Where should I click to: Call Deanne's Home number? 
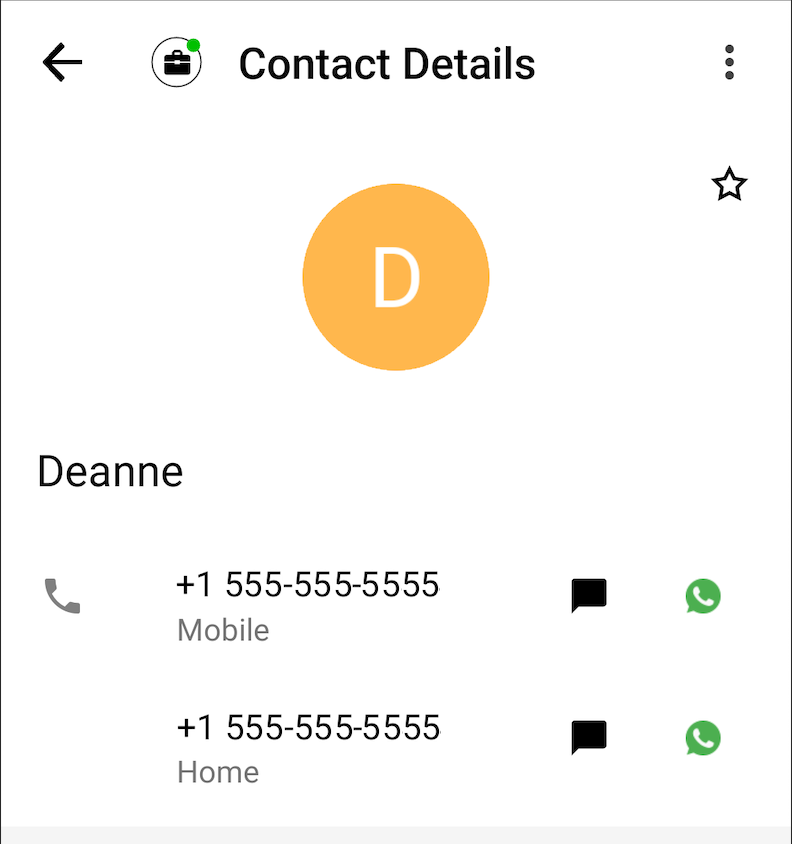click(x=306, y=728)
